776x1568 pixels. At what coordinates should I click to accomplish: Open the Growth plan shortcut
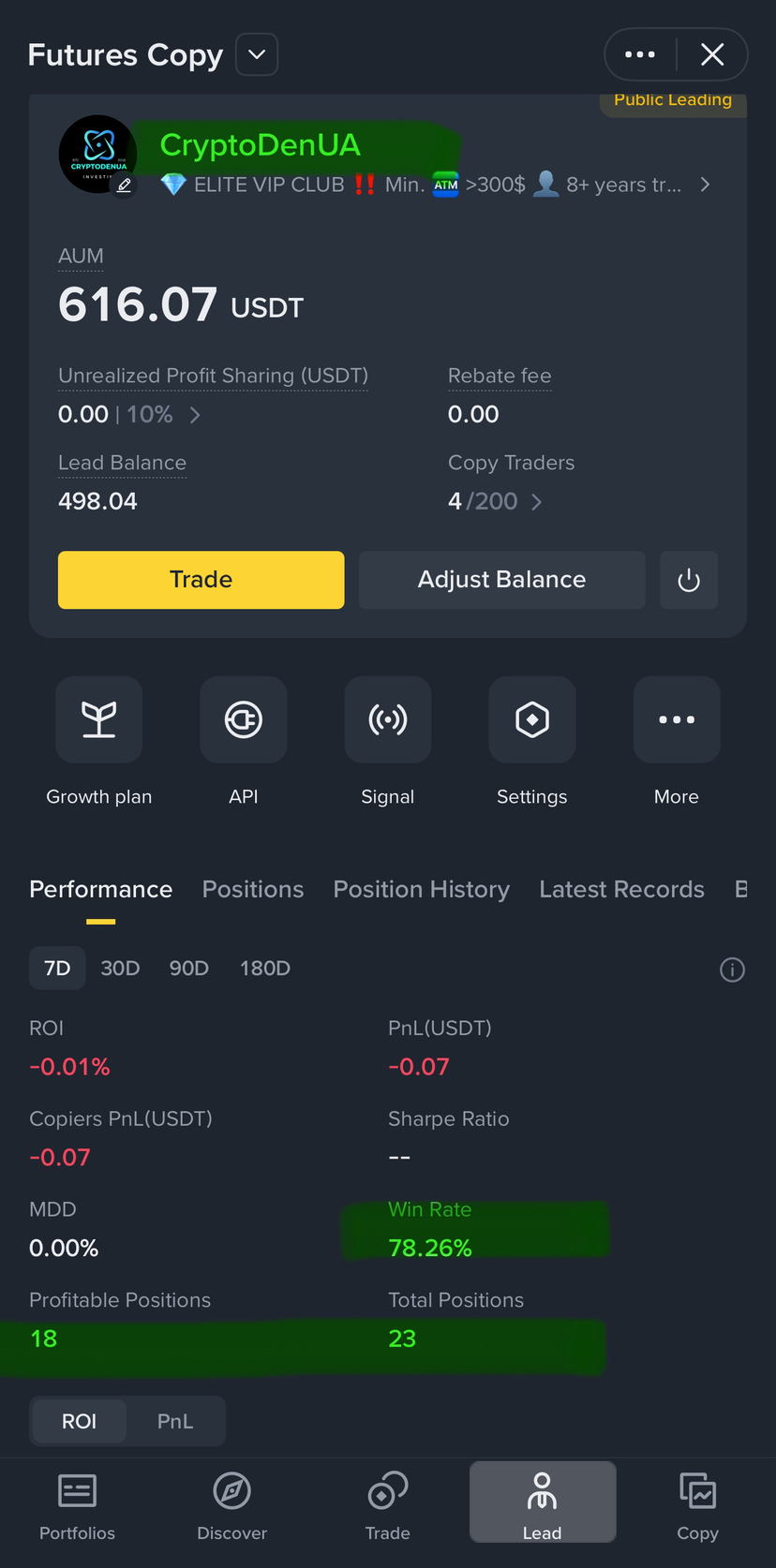(99, 720)
